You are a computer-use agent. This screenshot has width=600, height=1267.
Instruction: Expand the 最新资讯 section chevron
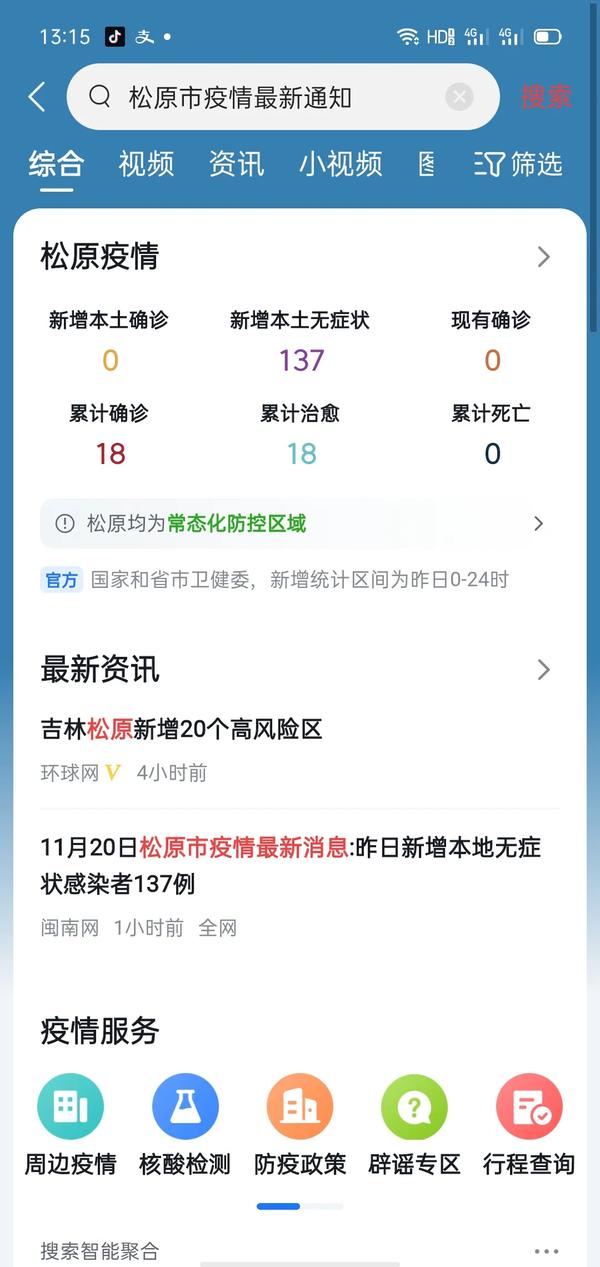[544, 669]
